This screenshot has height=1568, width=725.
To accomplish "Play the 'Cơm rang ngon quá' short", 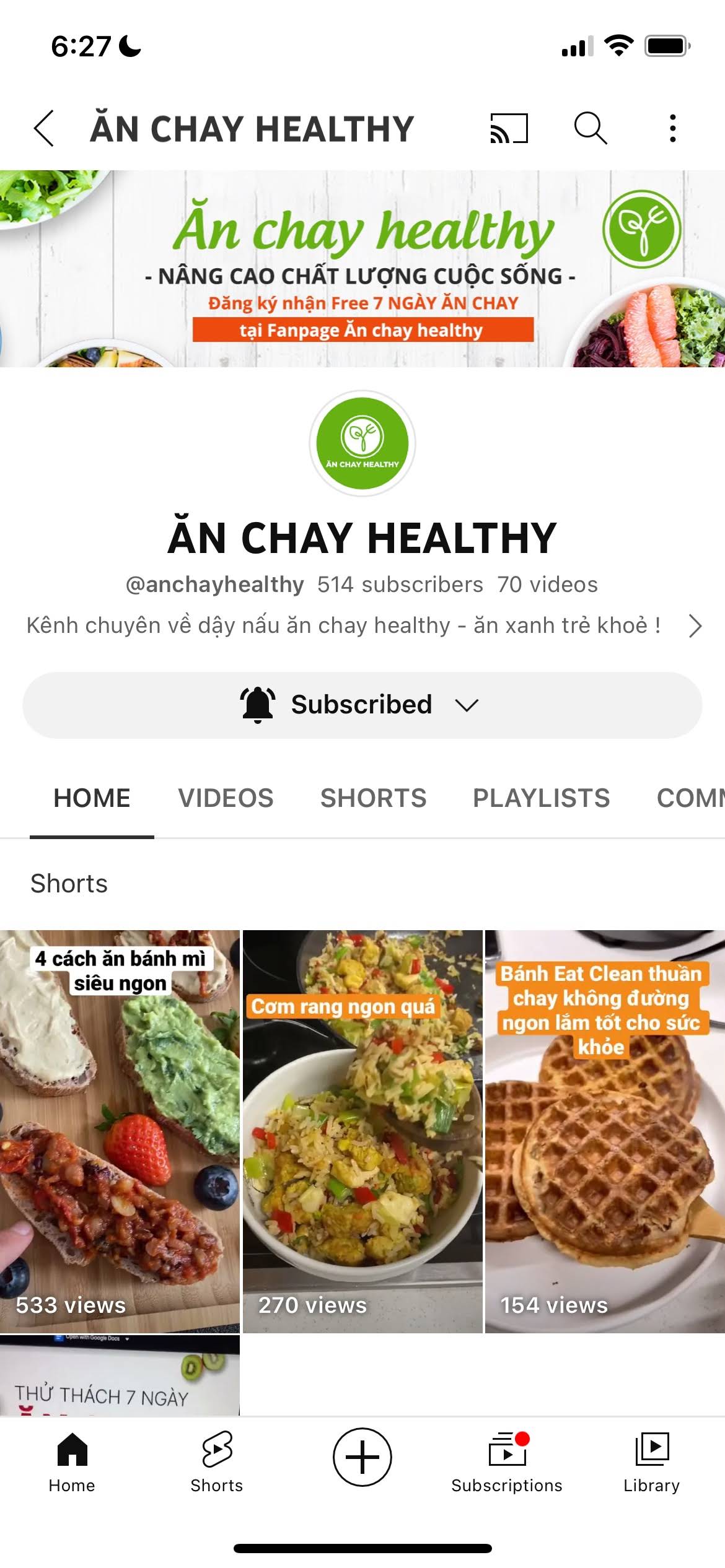I will point(362,1131).
